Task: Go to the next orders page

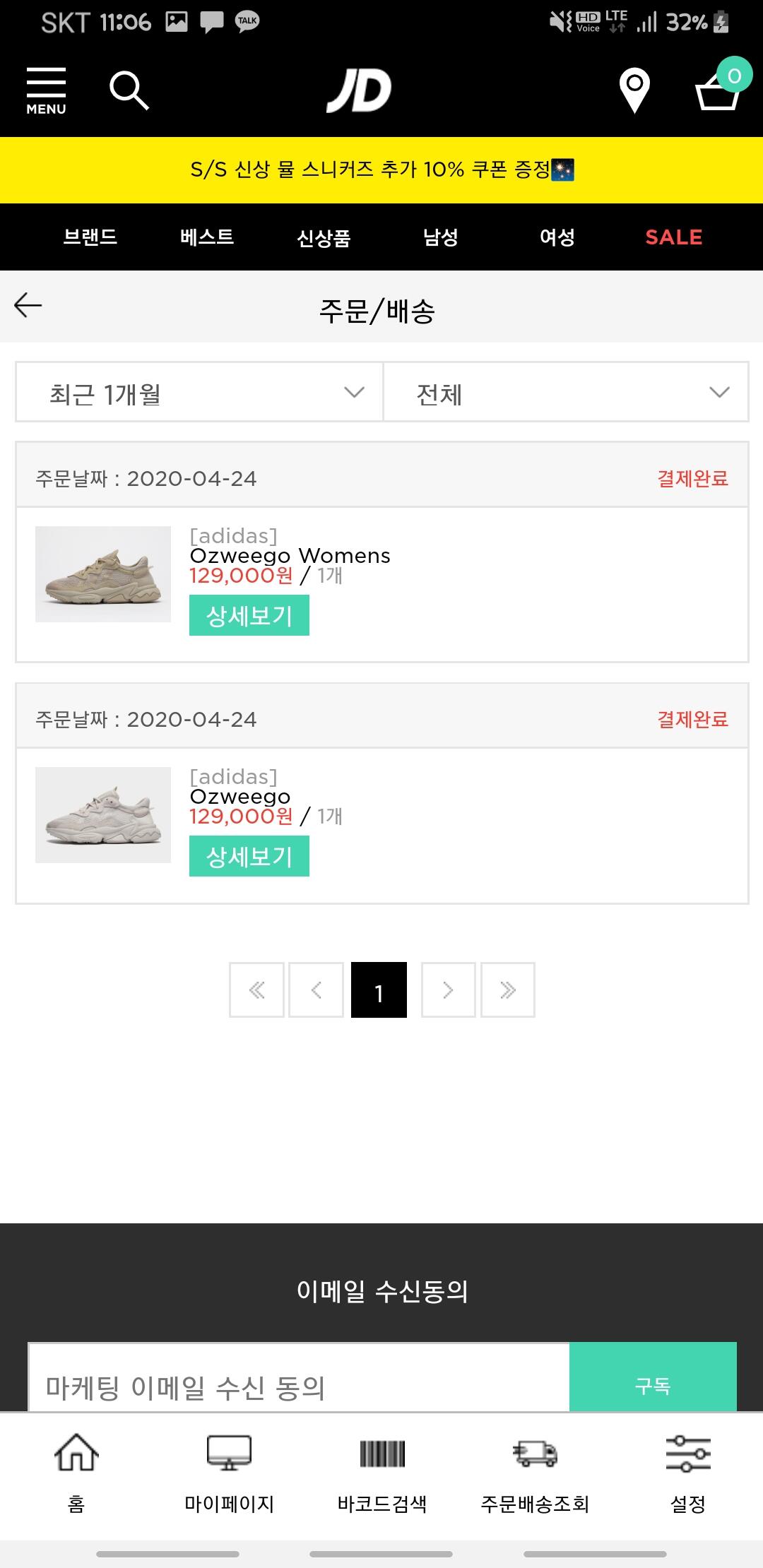Action: pos(448,990)
